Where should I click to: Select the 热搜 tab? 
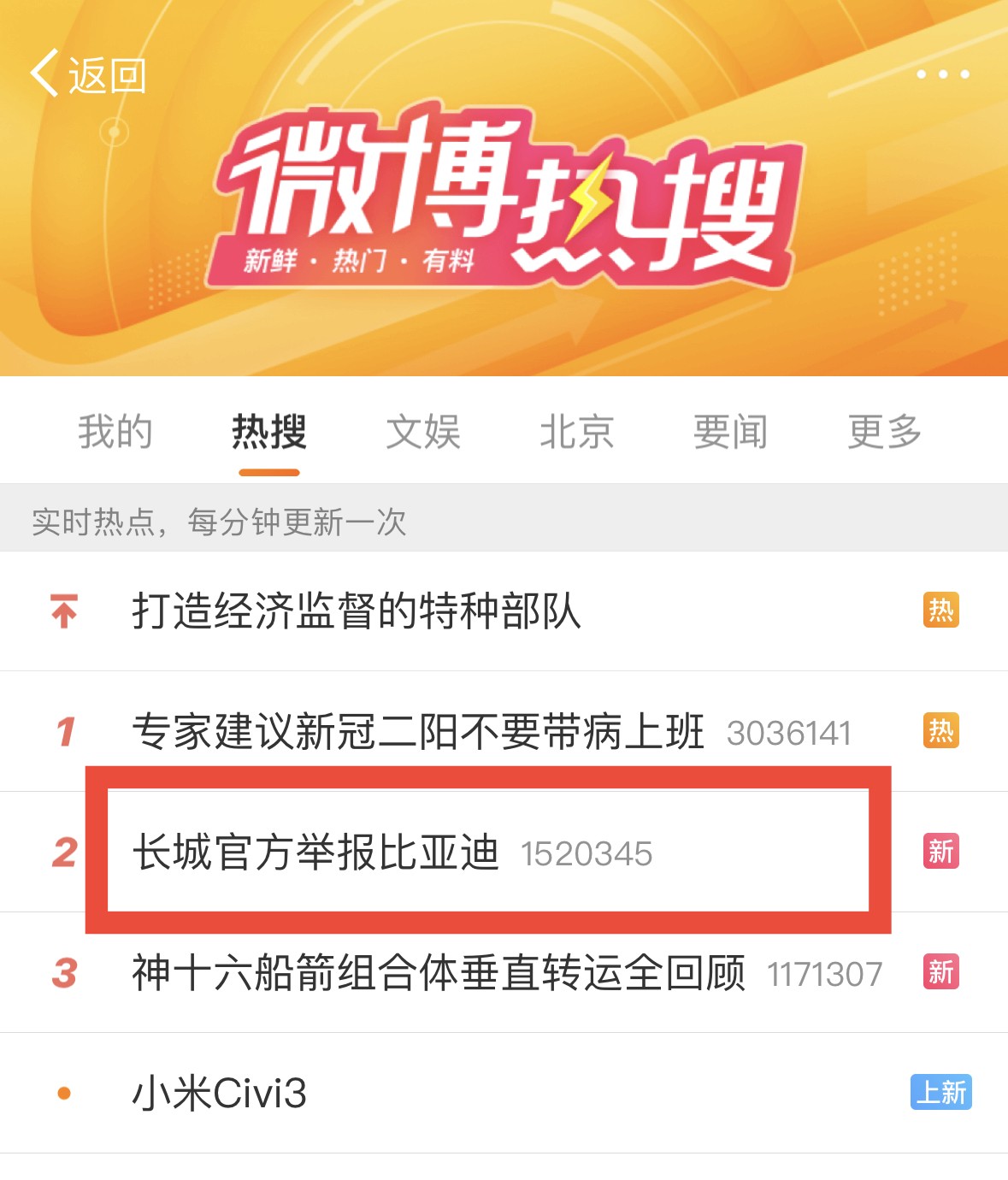pos(269,432)
